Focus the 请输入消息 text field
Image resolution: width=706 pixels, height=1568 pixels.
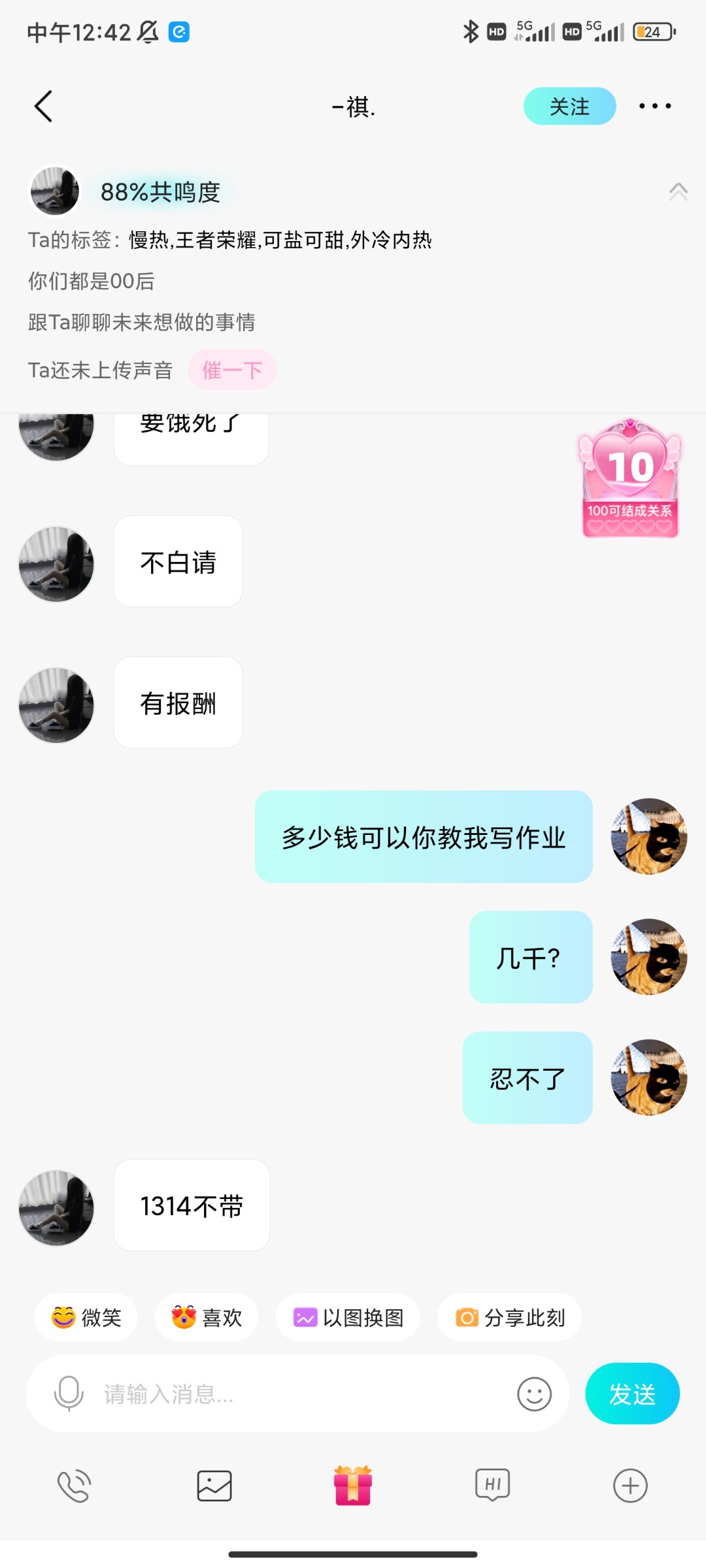pyautogui.click(x=301, y=1394)
